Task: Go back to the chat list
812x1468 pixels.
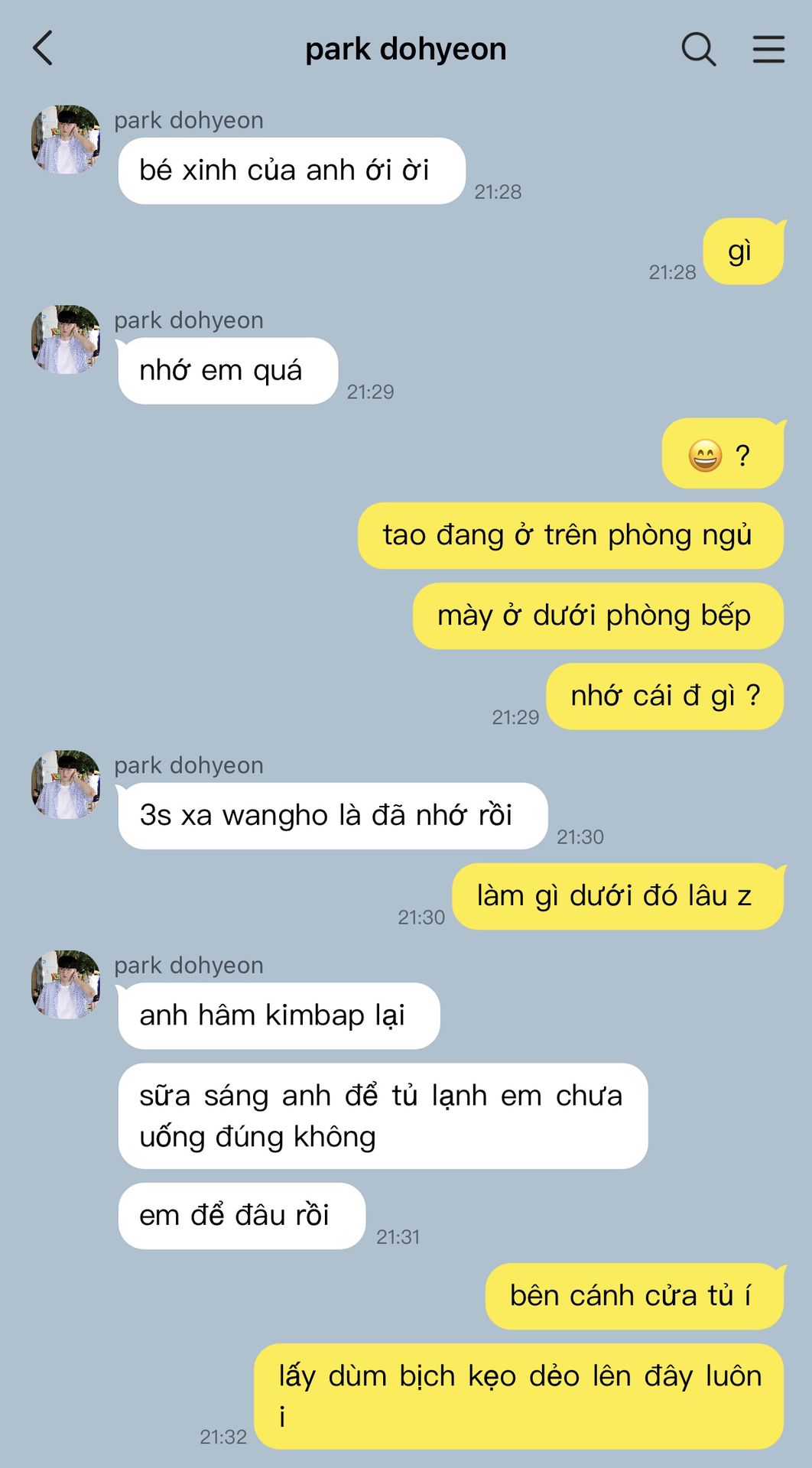Action: coord(44,49)
